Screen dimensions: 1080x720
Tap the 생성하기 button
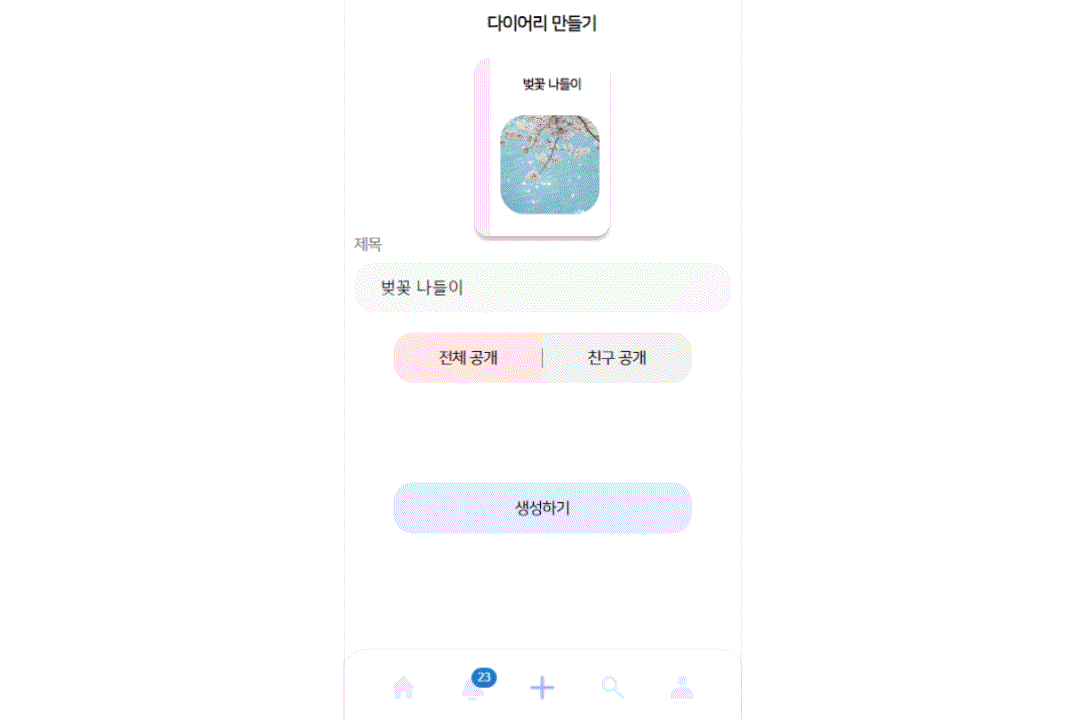542,508
